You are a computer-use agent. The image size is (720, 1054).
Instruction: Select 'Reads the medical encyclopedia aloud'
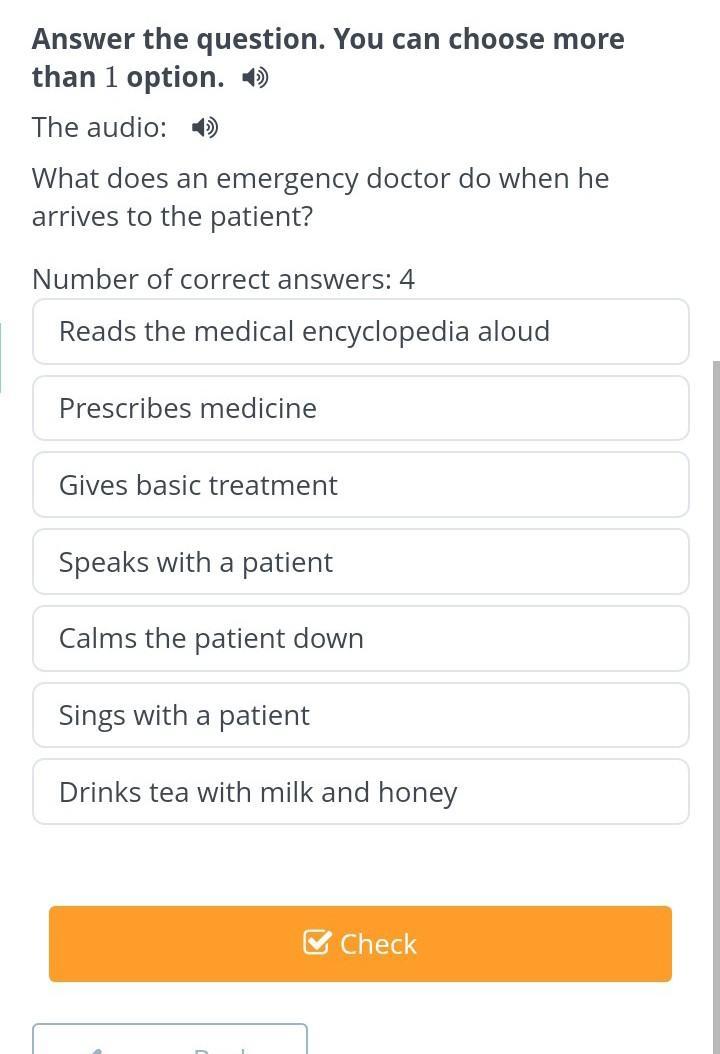tap(360, 332)
